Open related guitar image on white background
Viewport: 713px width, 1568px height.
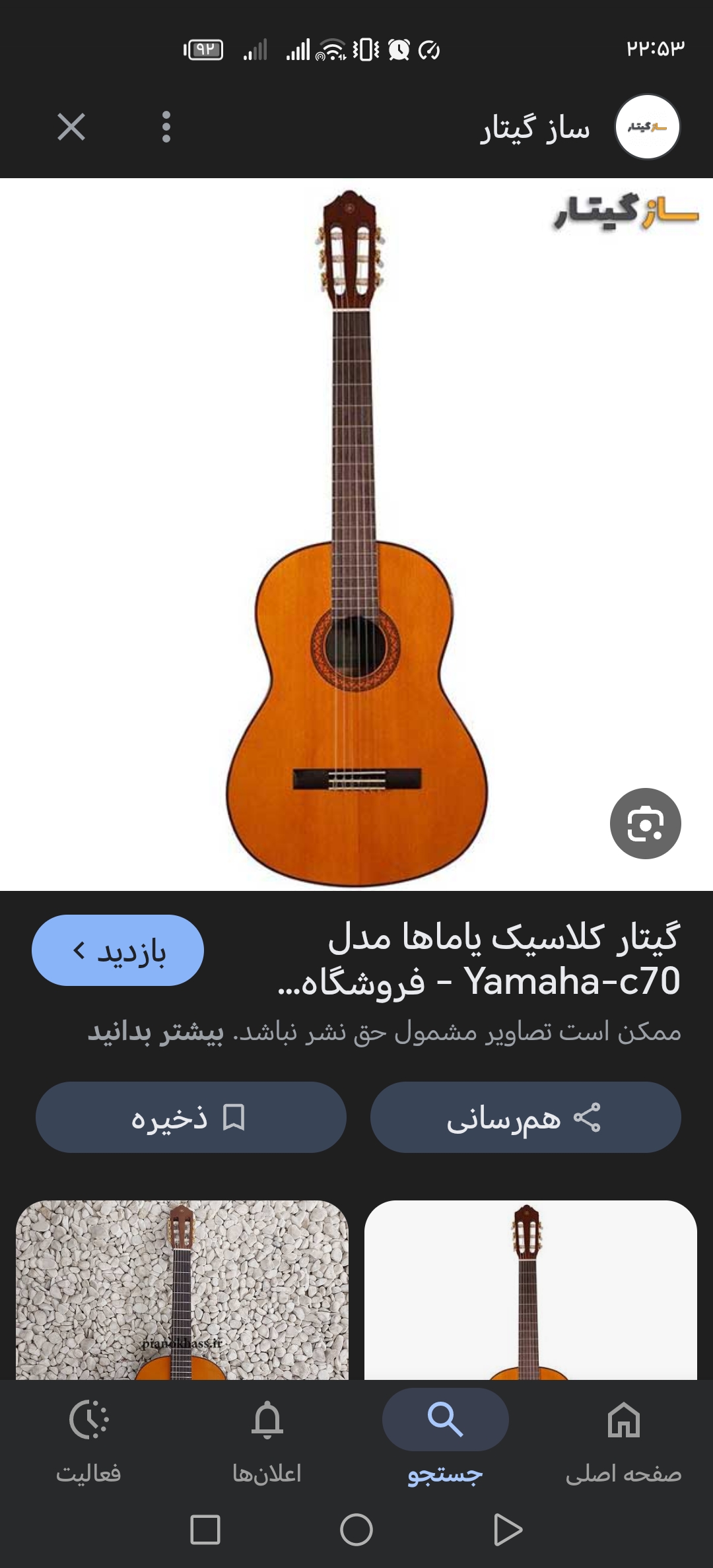tap(530, 1290)
